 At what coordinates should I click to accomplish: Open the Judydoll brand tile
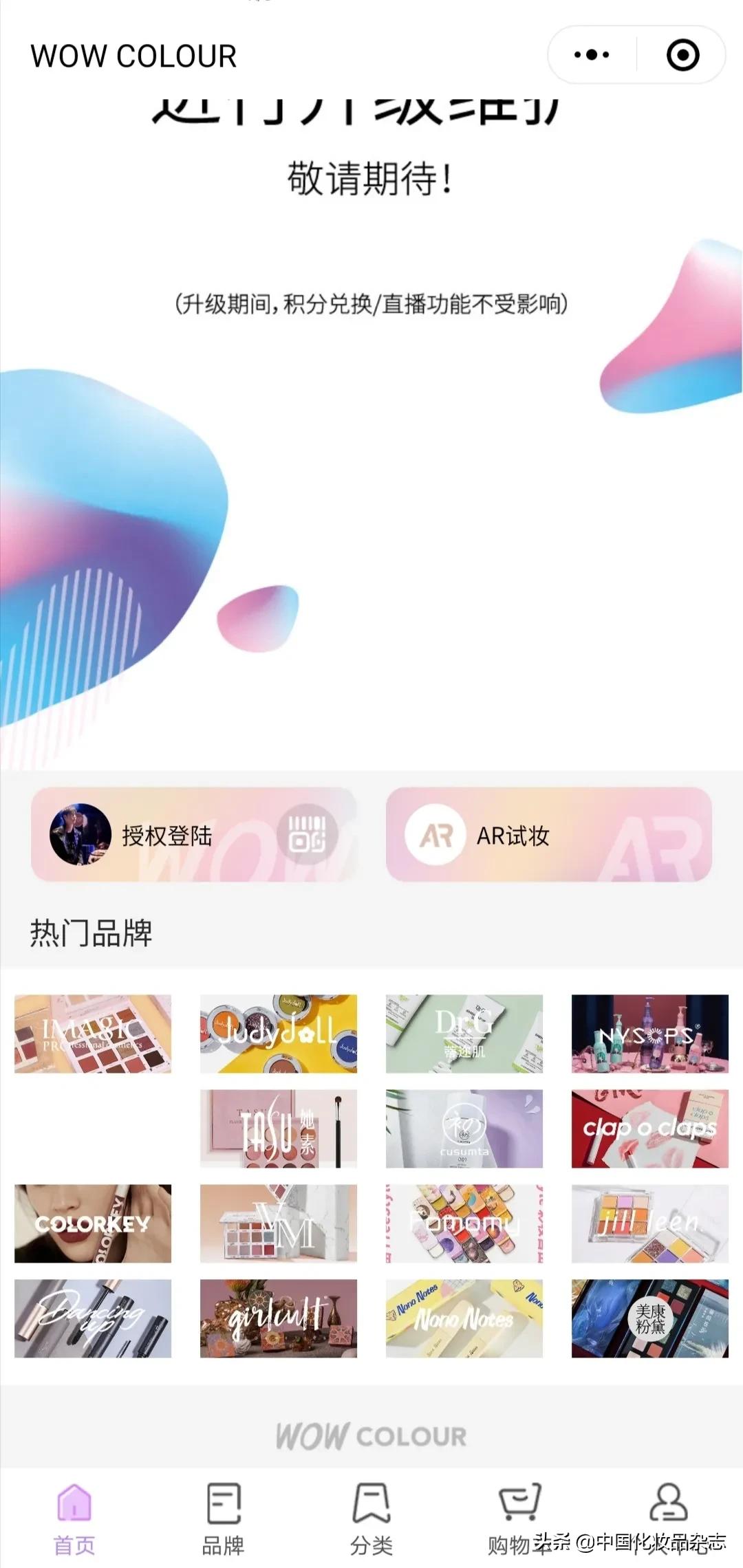coord(279,1034)
